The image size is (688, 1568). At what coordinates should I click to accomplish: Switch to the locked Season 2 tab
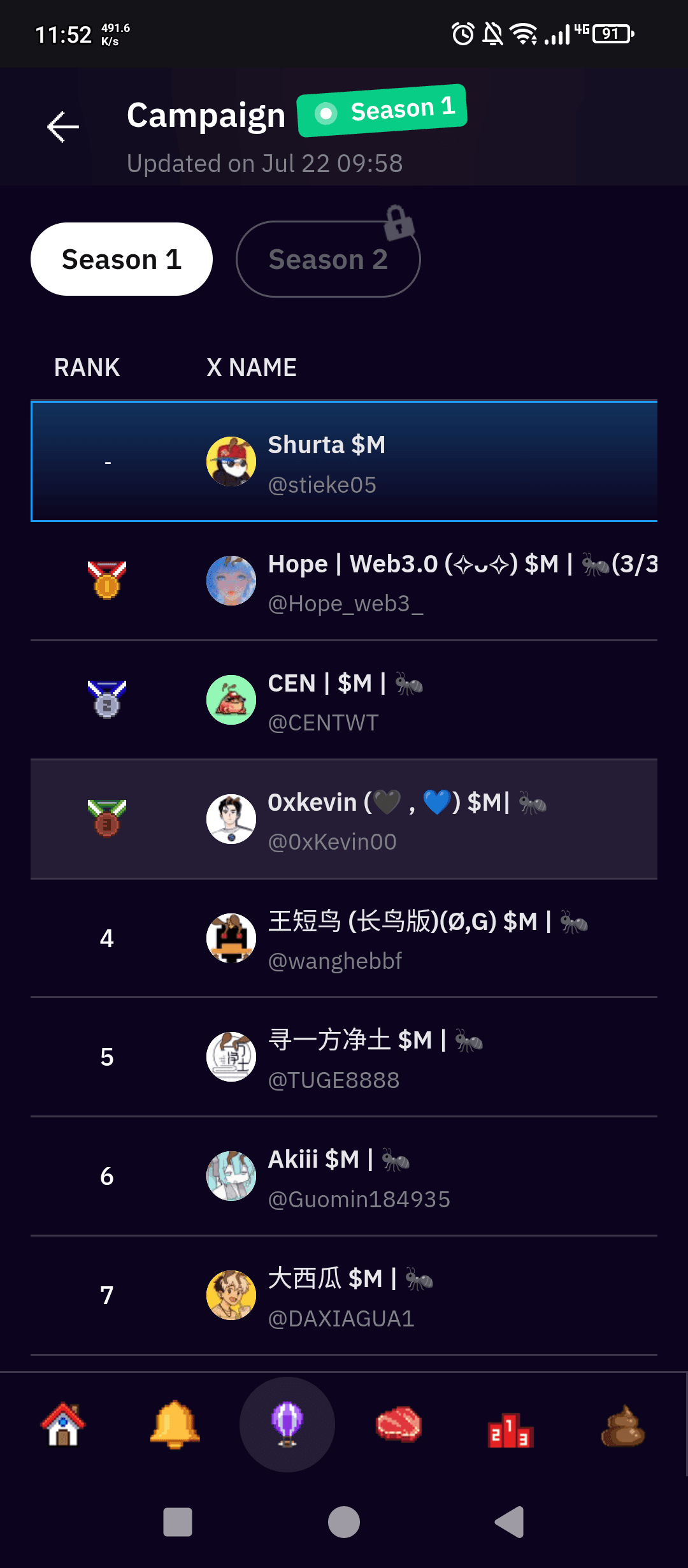(x=328, y=259)
